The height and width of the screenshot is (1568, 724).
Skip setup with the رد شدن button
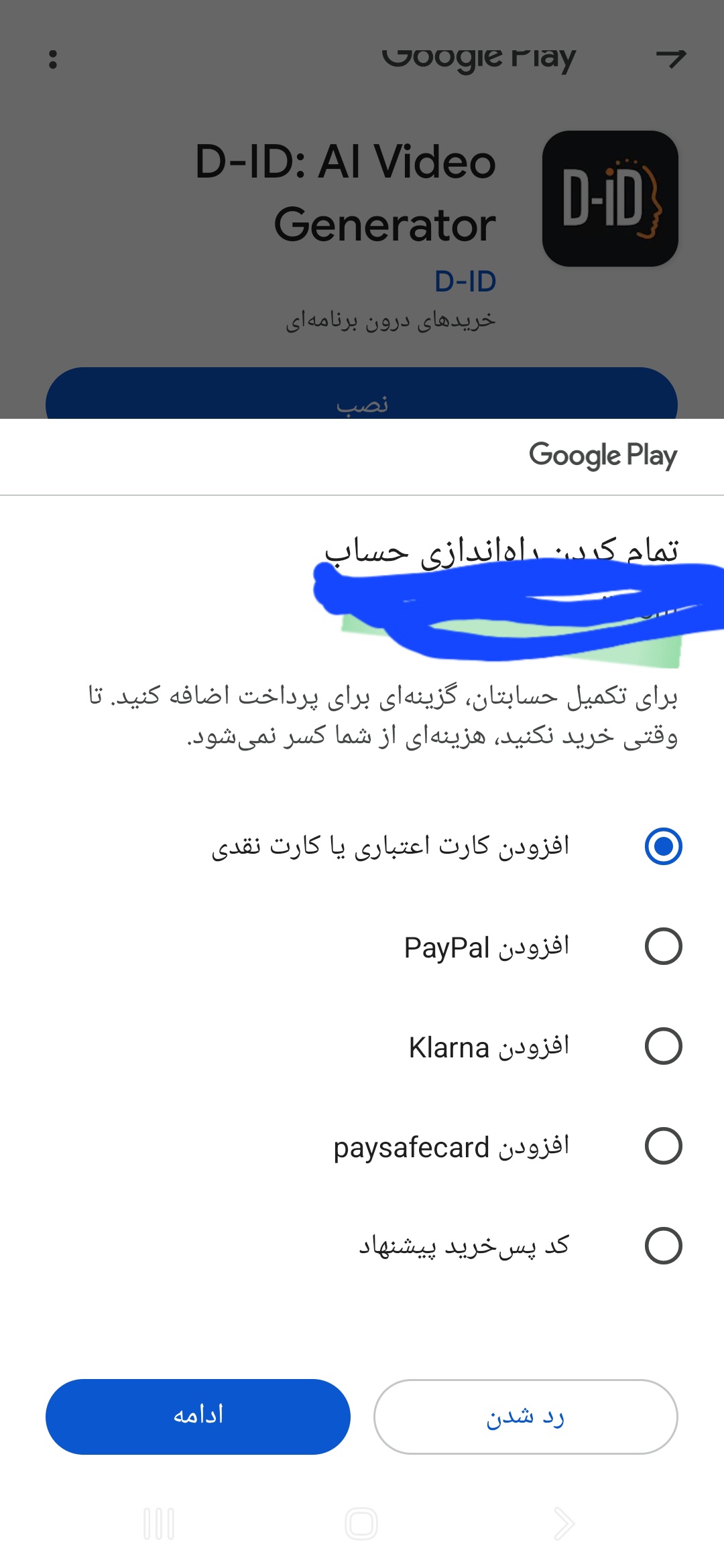(x=526, y=1417)
